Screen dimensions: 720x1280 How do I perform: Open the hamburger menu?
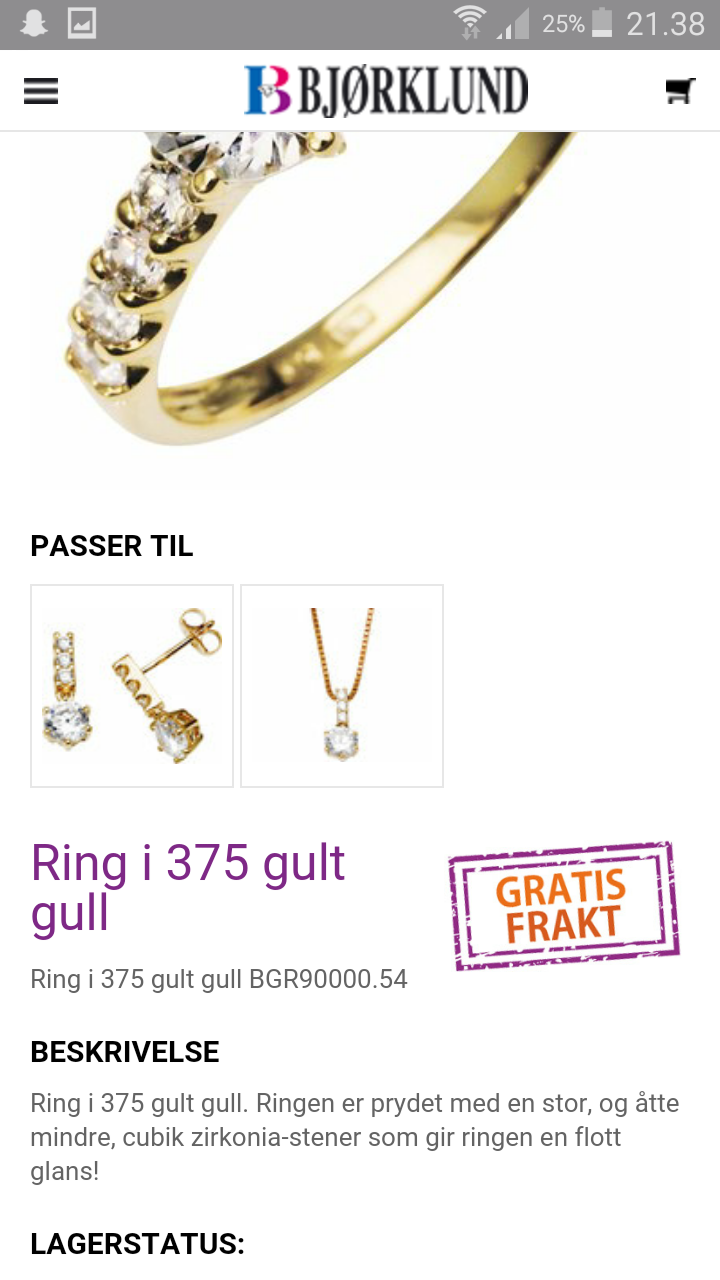[x=41, y=91]
